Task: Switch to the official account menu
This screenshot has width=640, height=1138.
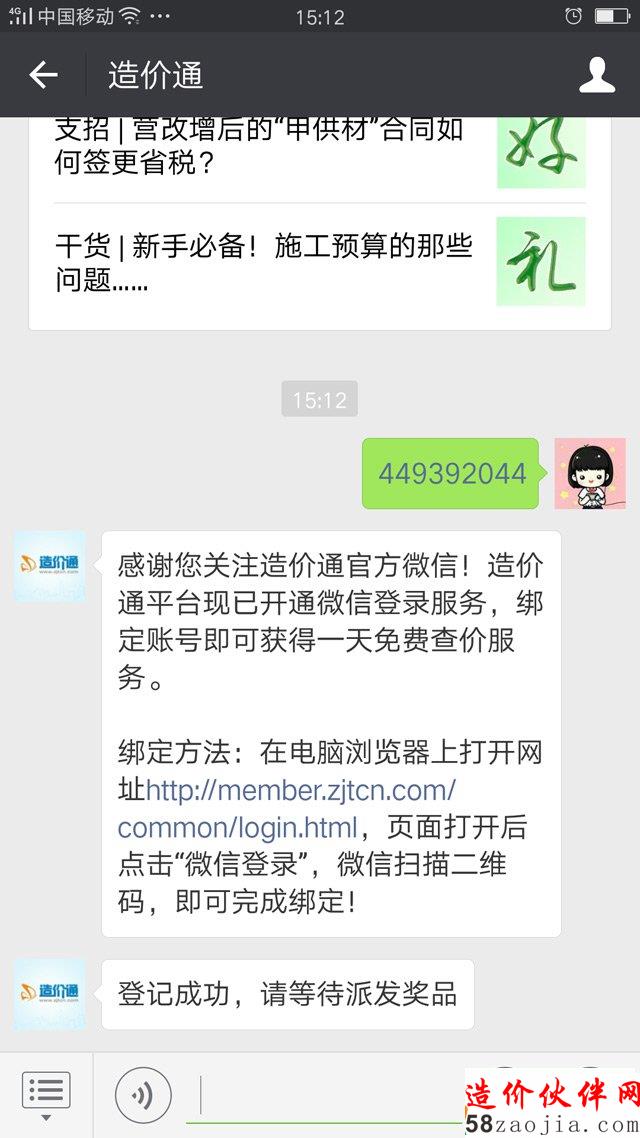Action: [46, 1094]
